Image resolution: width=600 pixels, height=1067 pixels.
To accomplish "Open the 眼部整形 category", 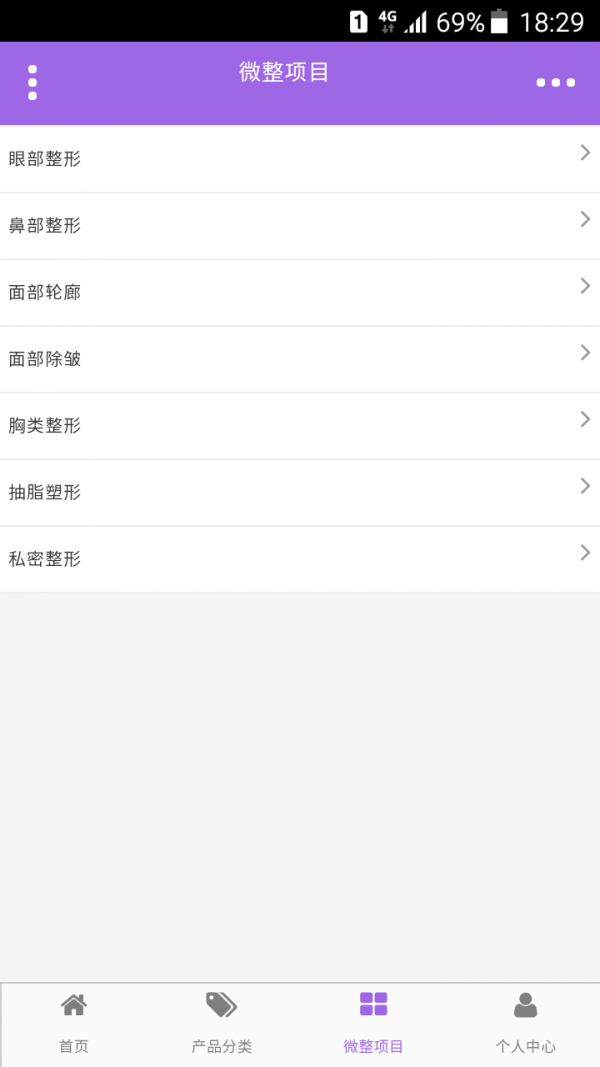I will [300, 159].
